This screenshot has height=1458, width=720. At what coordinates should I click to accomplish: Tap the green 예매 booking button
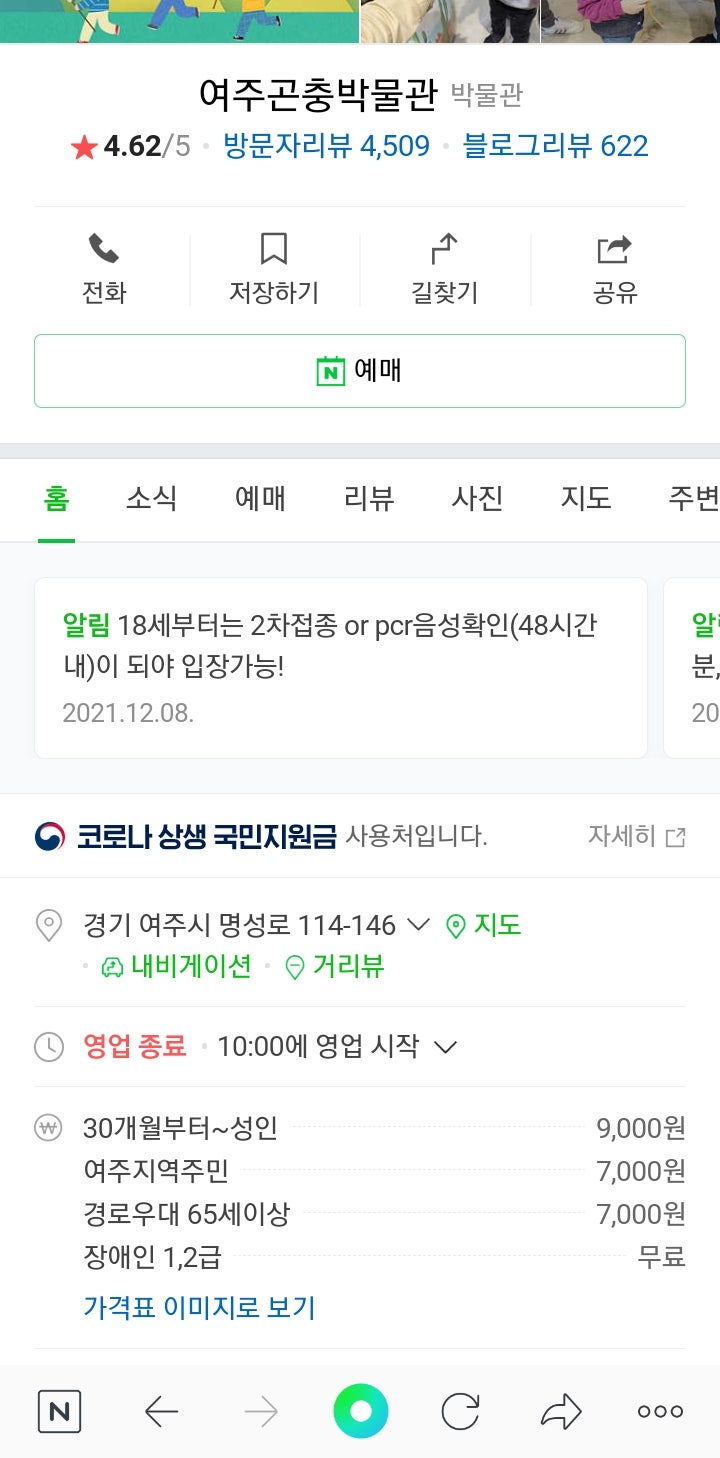pyautogui.click(x=360, y=371)
